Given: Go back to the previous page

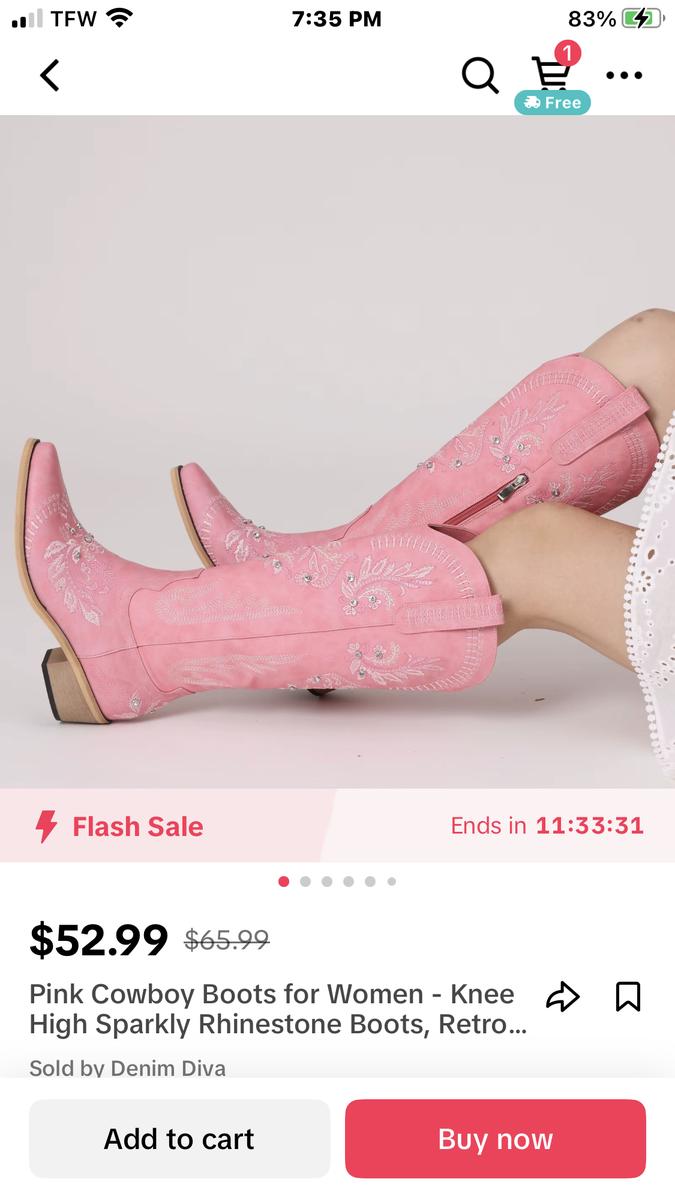Looking at the screenshot, I should click(x=50, y=75).
